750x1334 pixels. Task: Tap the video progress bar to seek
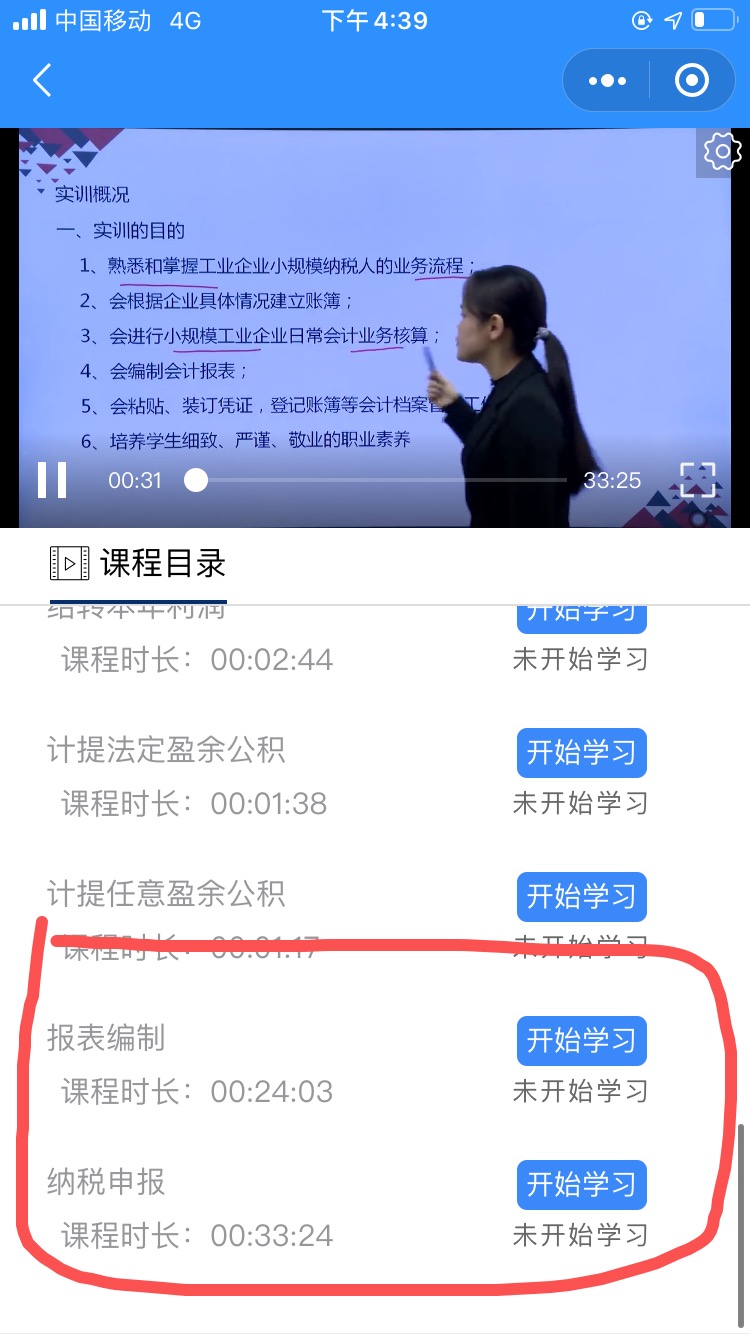pyautogui.click(x=380, y=480)
